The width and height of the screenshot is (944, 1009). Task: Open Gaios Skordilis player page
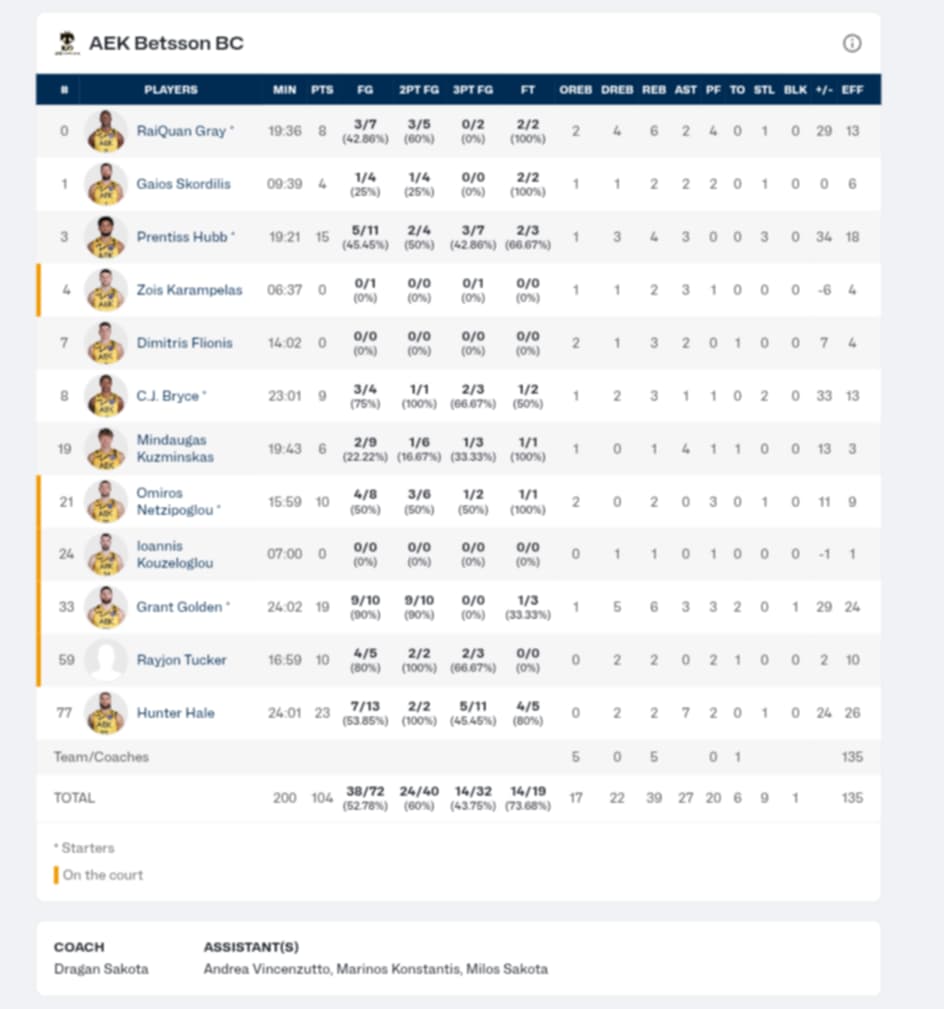183,184
